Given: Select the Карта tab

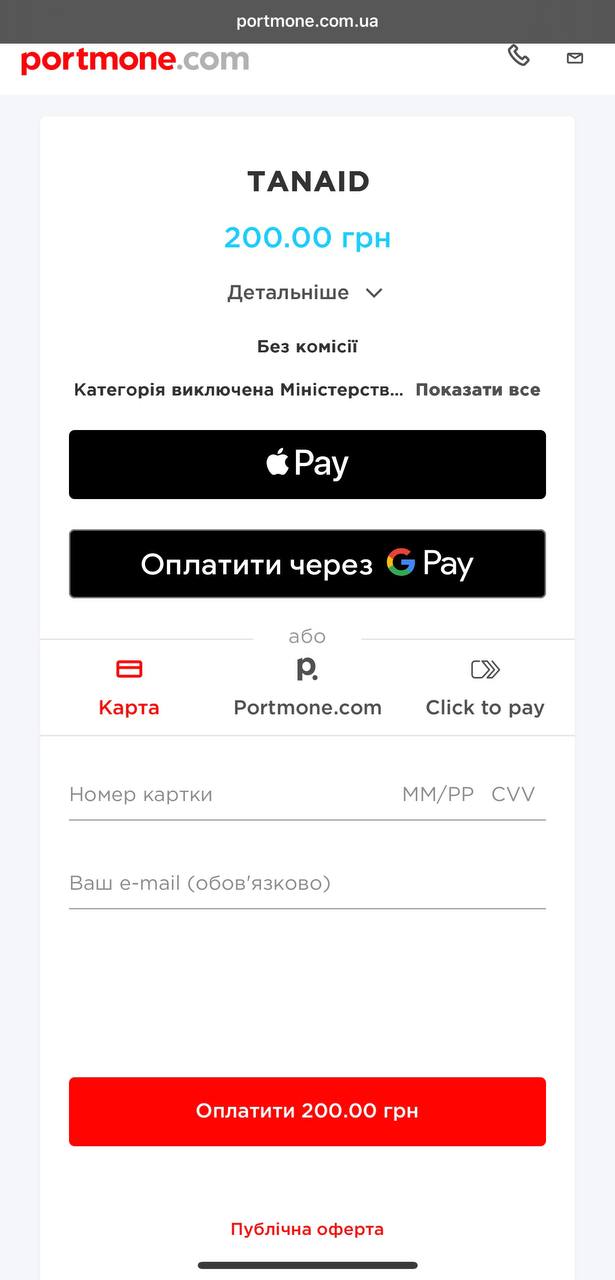Looking at the screenshot, I should tap(129, 688).
